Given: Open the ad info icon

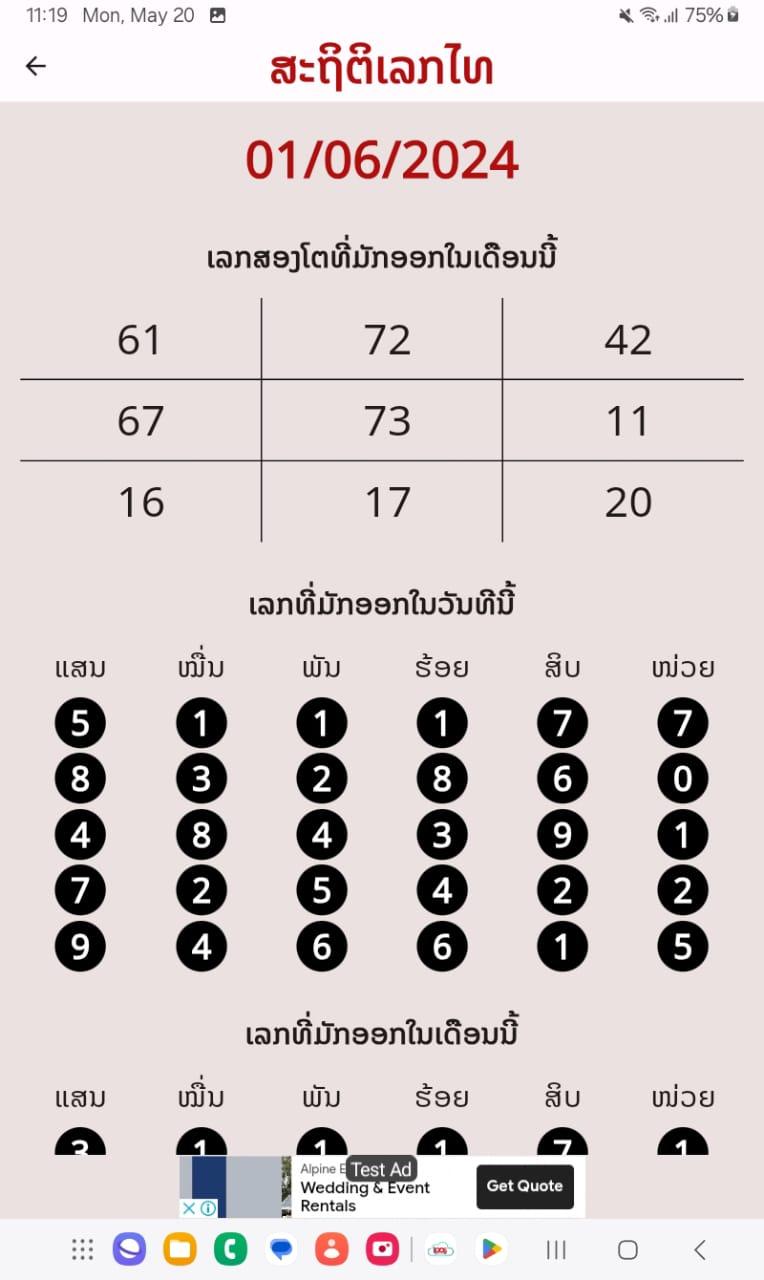Looking at the screenshot, I should pyautogui.click(x=208, y=1208).
